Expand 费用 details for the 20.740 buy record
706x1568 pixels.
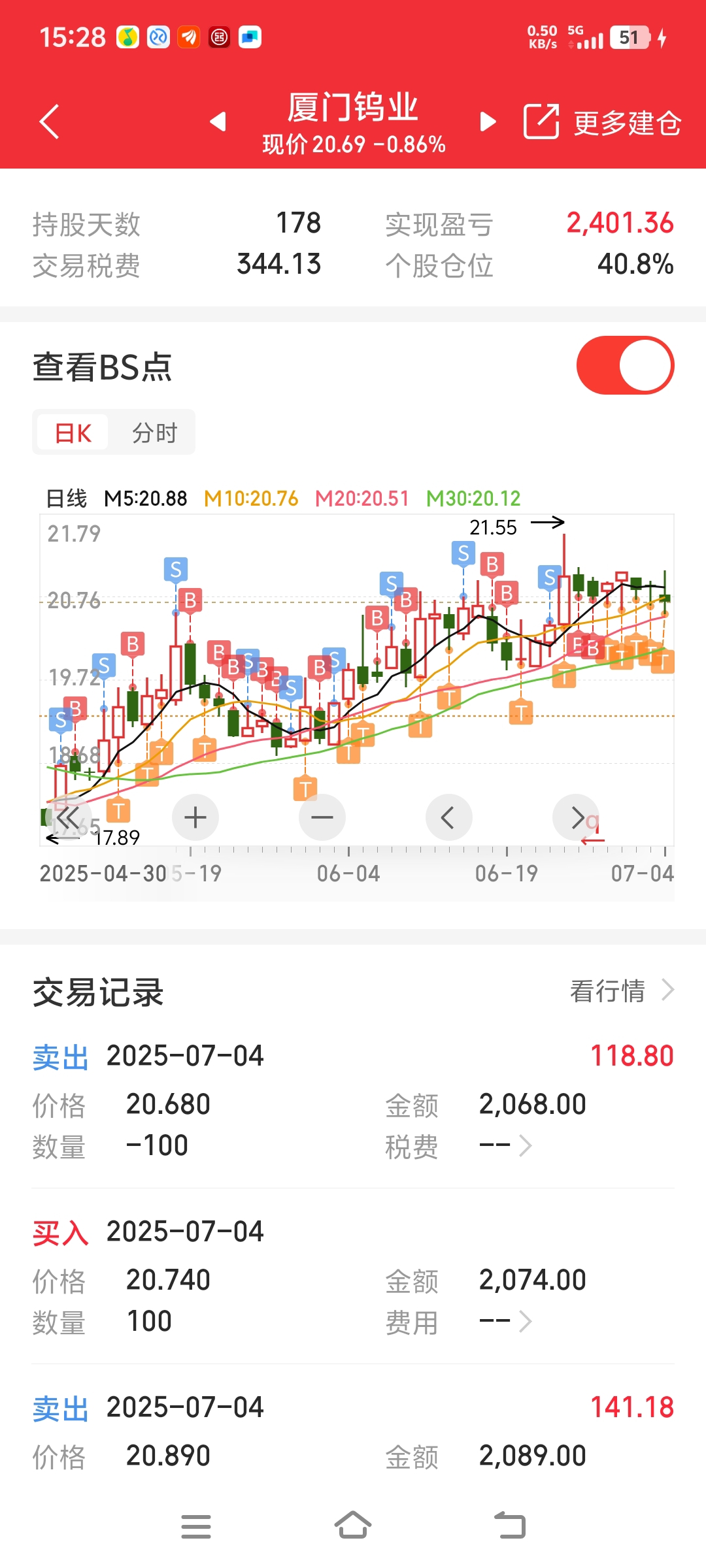pos(506,1322)
